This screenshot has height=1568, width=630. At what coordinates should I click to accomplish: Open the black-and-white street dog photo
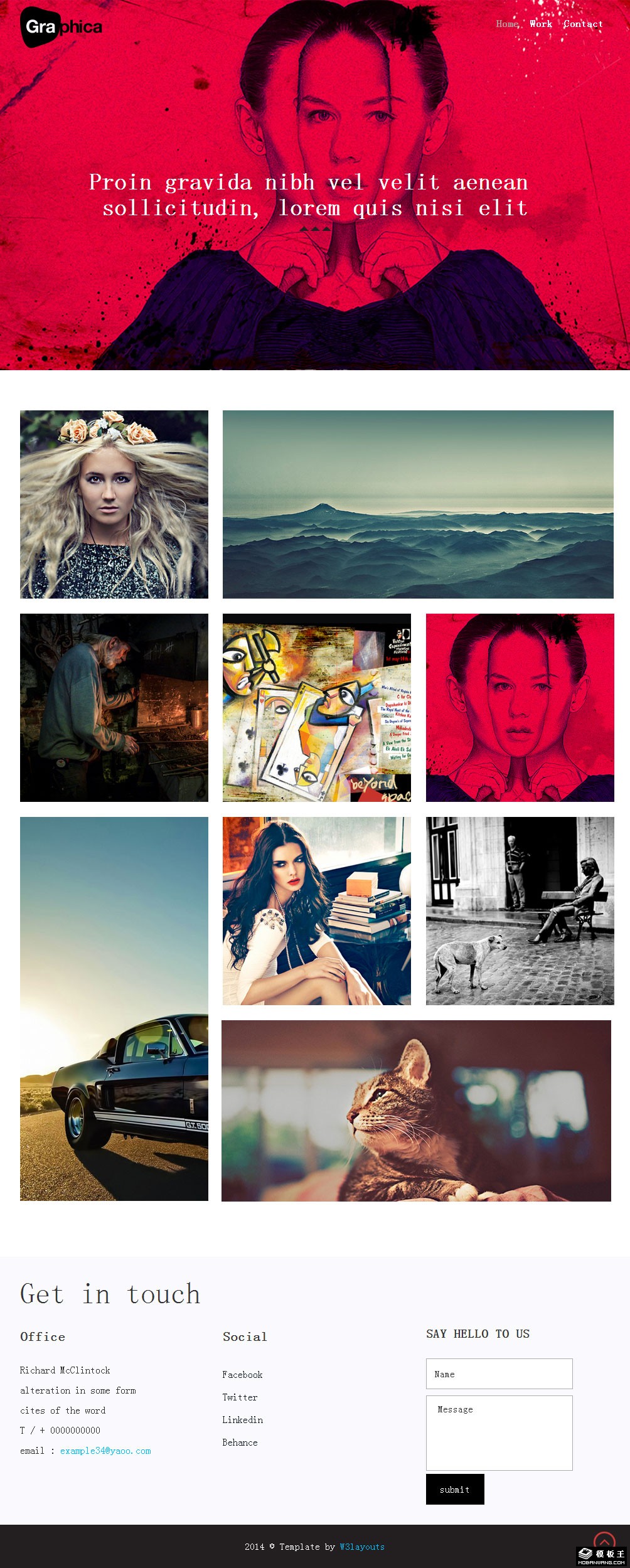(520, 910)
